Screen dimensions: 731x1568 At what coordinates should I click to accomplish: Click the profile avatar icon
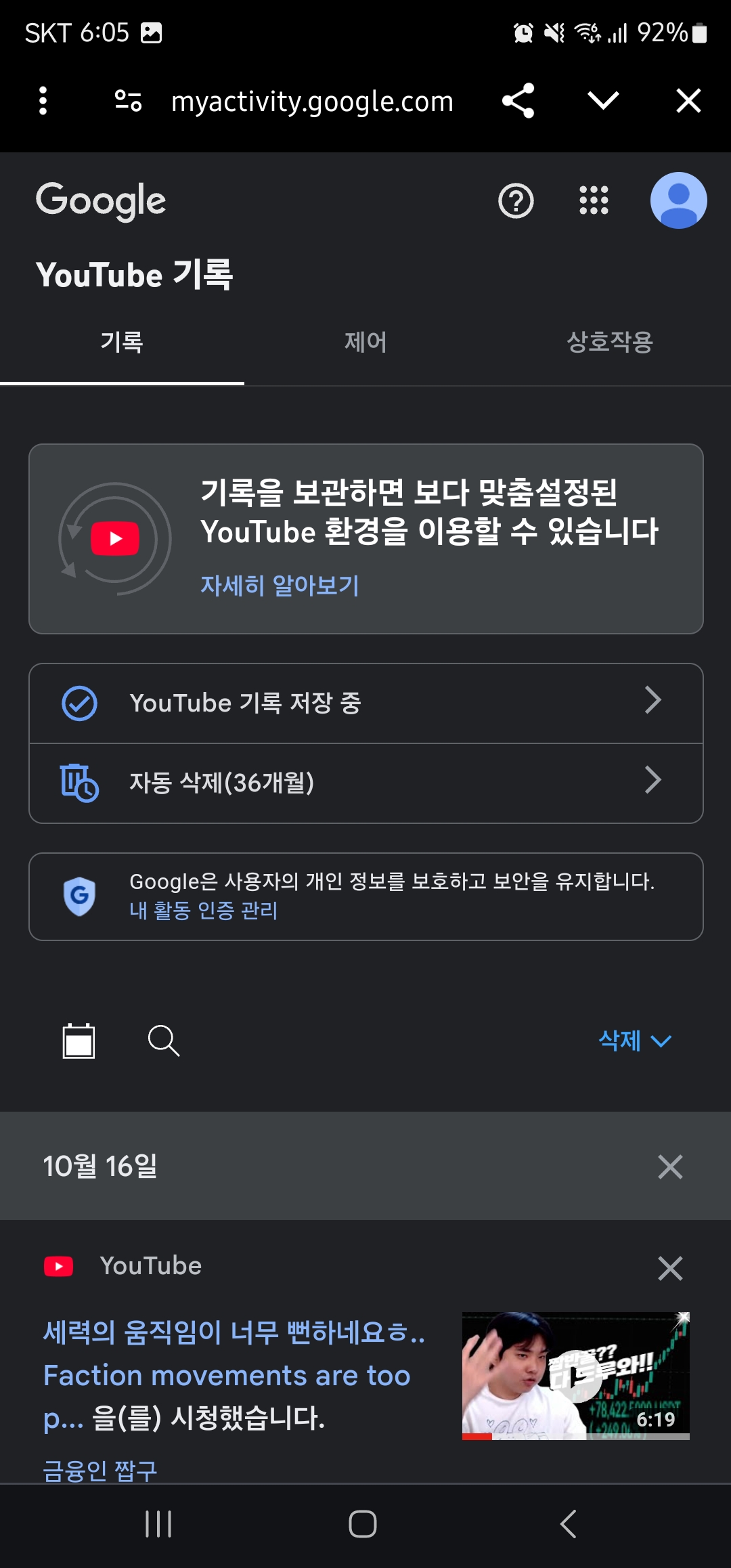(678, 200)
